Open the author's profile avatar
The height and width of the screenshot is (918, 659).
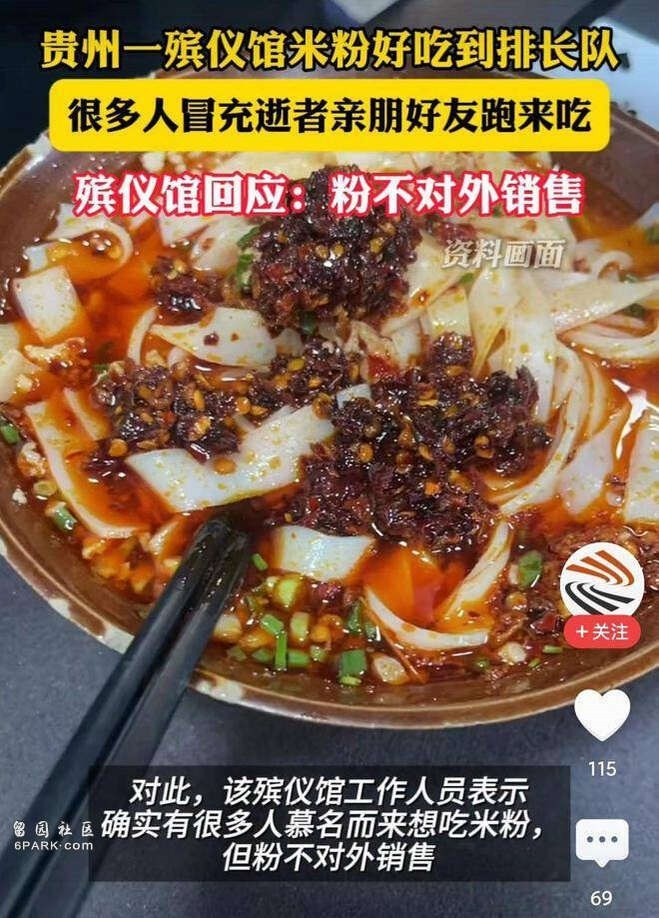coord(602,582)
